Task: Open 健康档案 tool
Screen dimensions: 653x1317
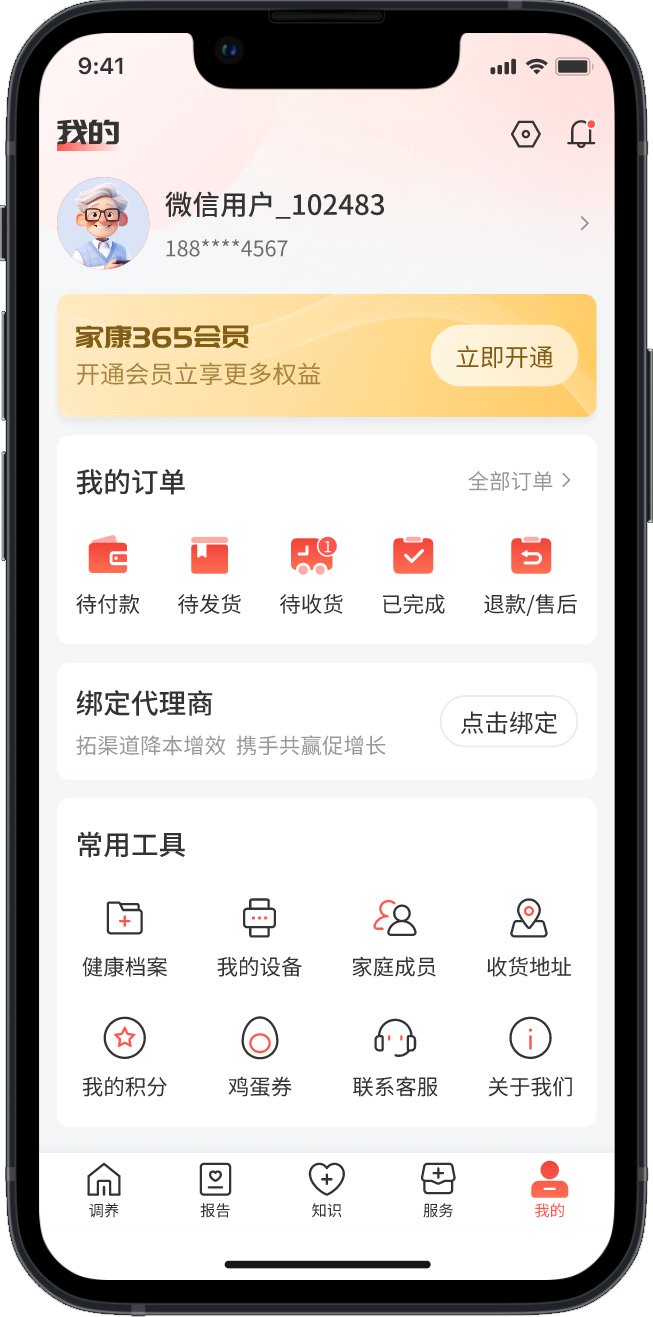Action: coord(125,936)
